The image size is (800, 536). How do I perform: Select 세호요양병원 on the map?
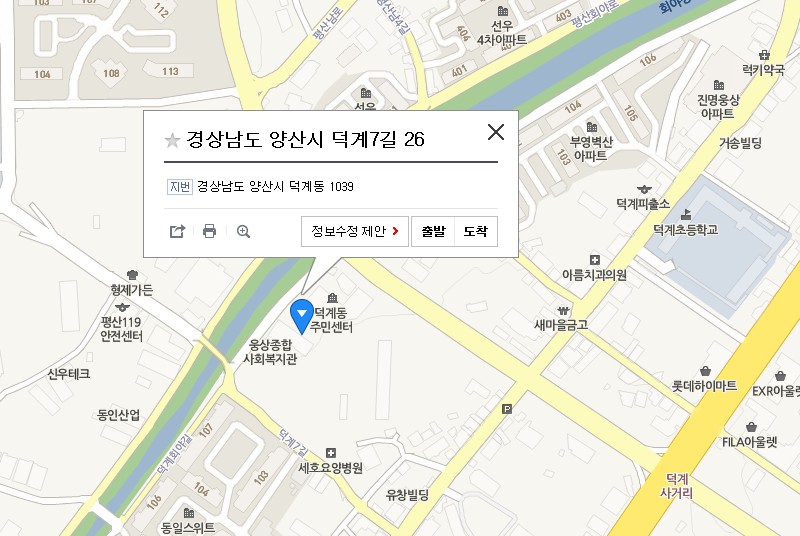(x=330, y=467)
